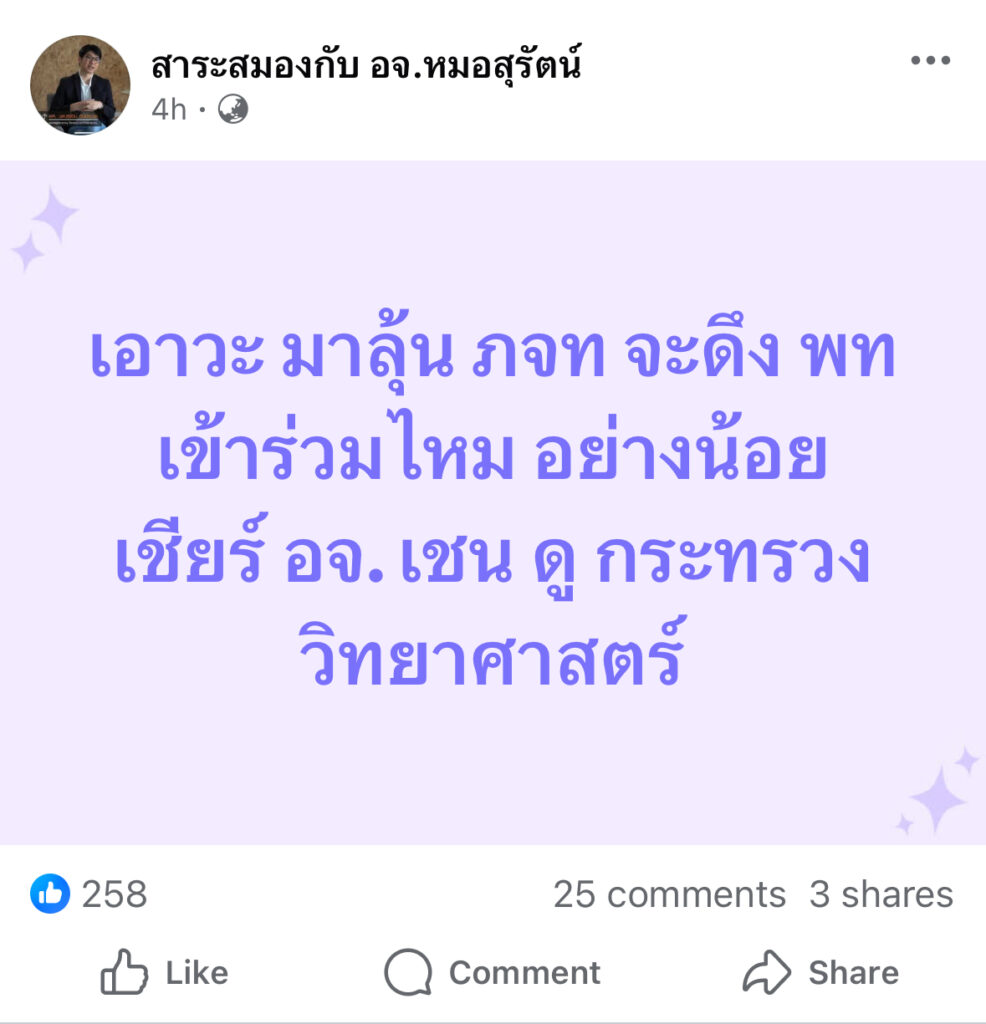Open the post's three-dot options menu
The width and height of the screenshot is (986, 1024).
click(930, 61)
